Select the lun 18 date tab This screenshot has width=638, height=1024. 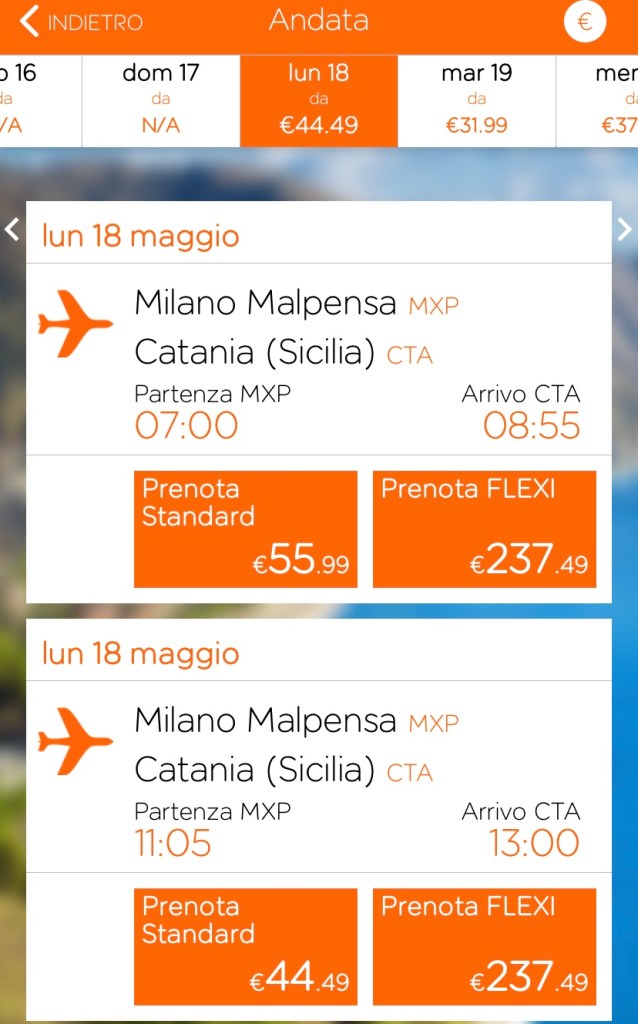319,100
